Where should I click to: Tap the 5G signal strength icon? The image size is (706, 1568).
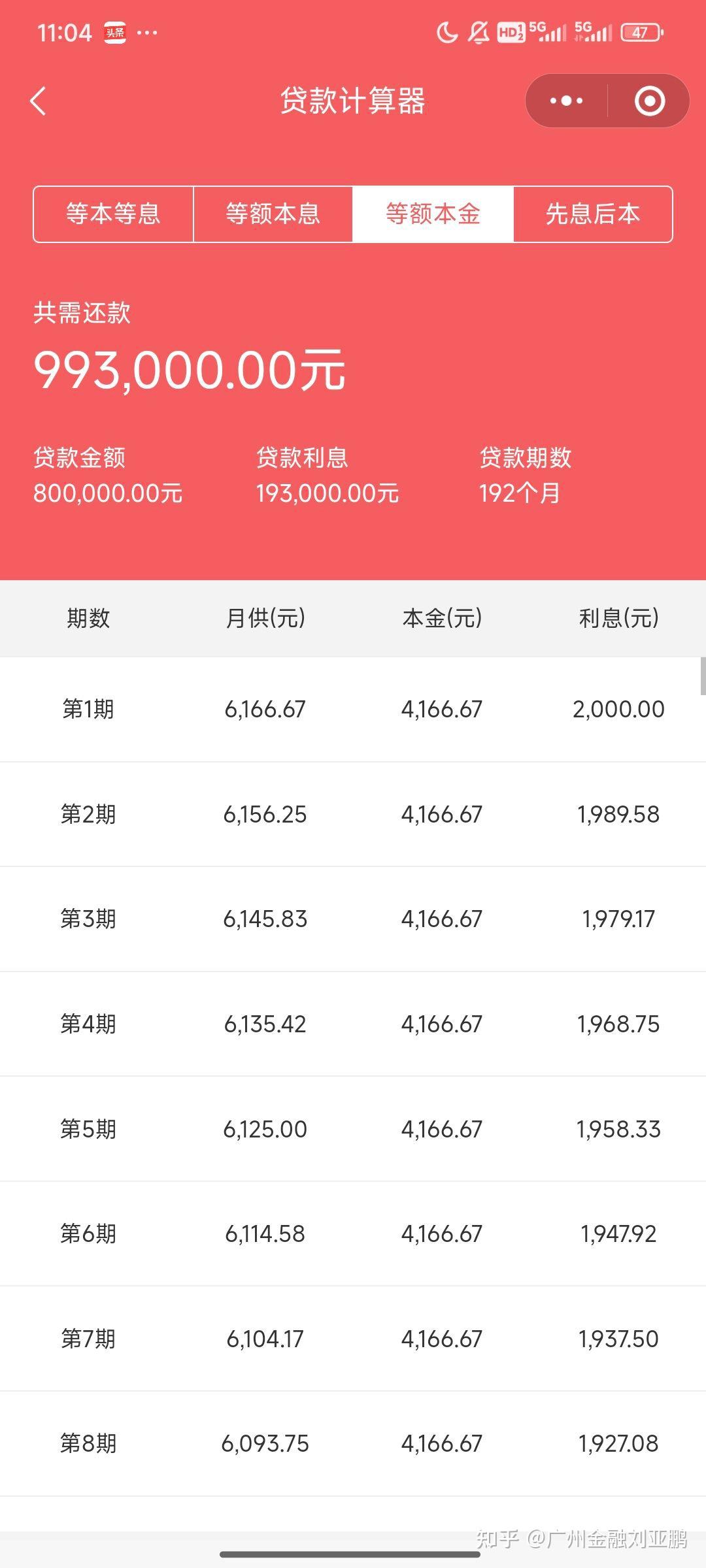(x=548, y=31)
